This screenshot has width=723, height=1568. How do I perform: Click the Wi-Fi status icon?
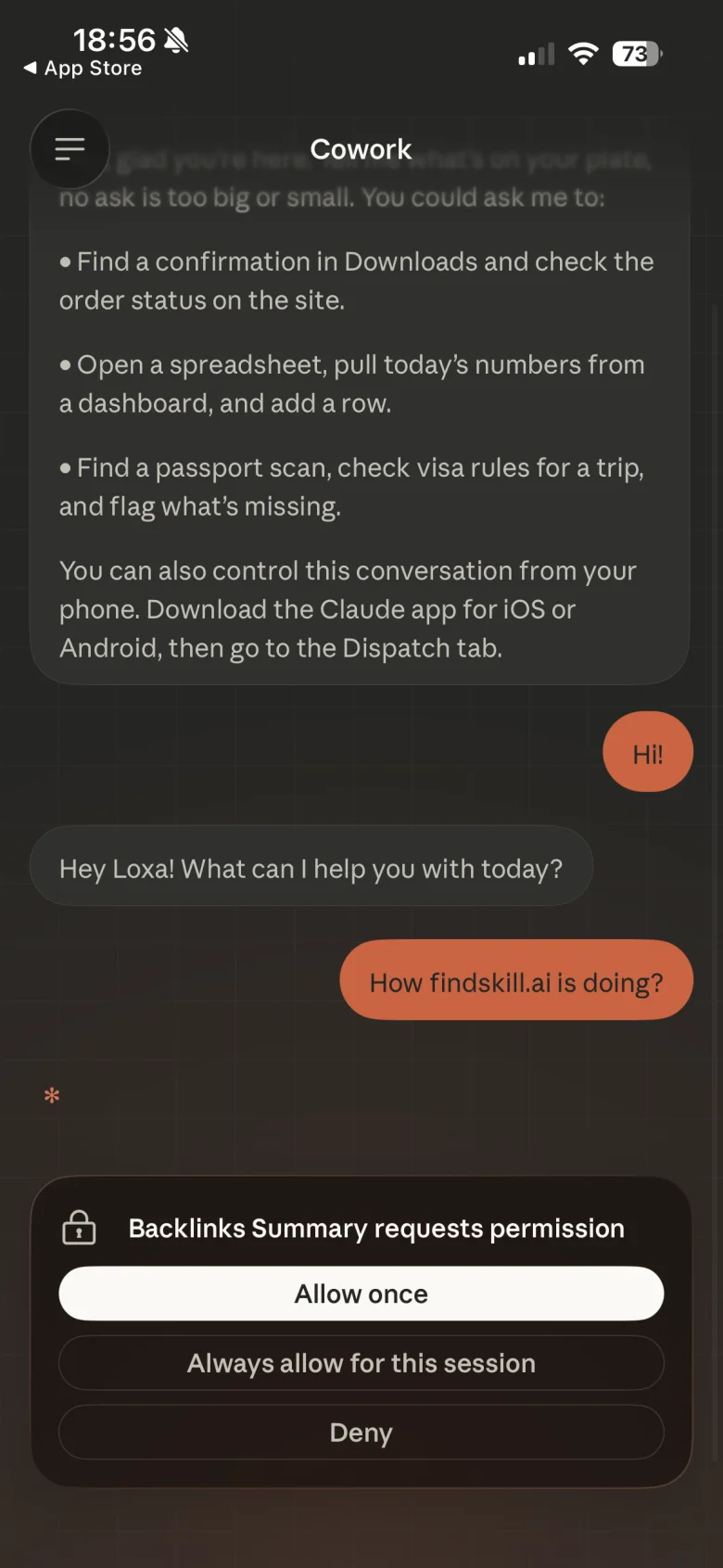pyautogui.click(x=583, y=53)
